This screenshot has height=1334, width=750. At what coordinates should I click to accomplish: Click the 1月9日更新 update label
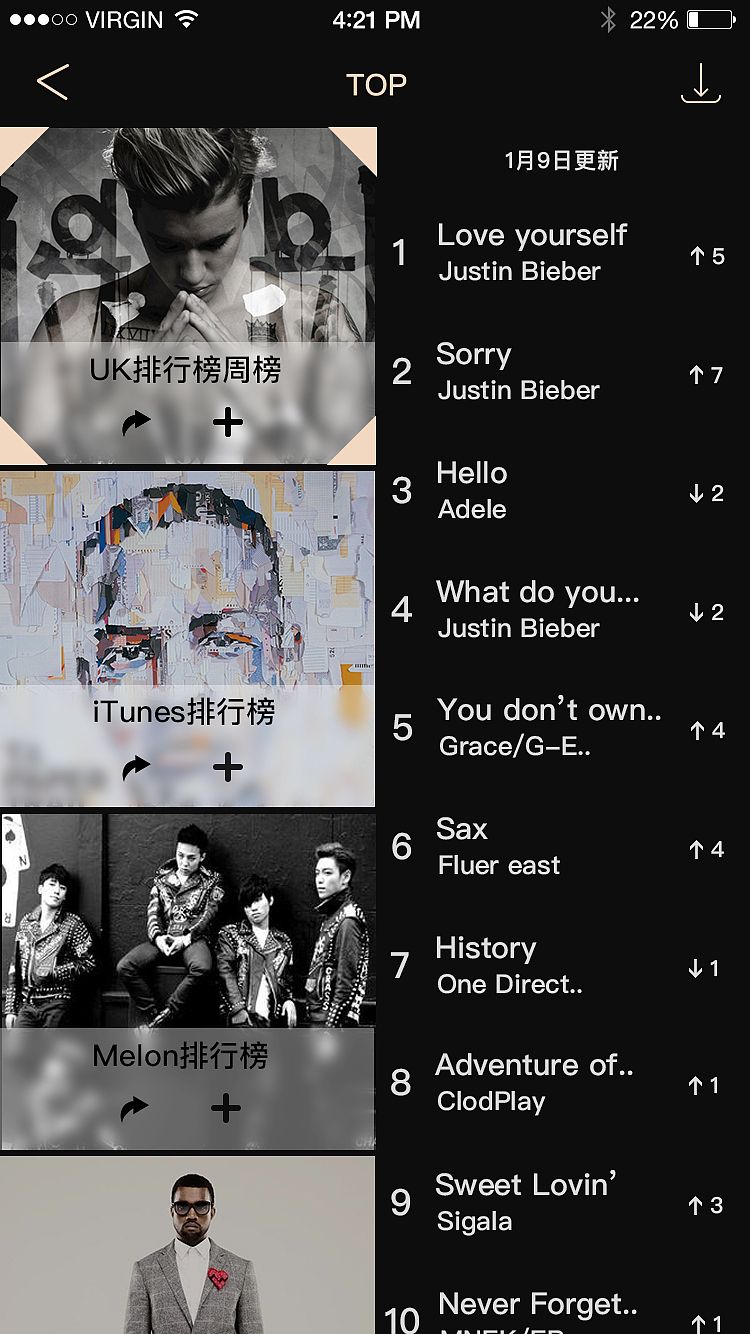563,160
